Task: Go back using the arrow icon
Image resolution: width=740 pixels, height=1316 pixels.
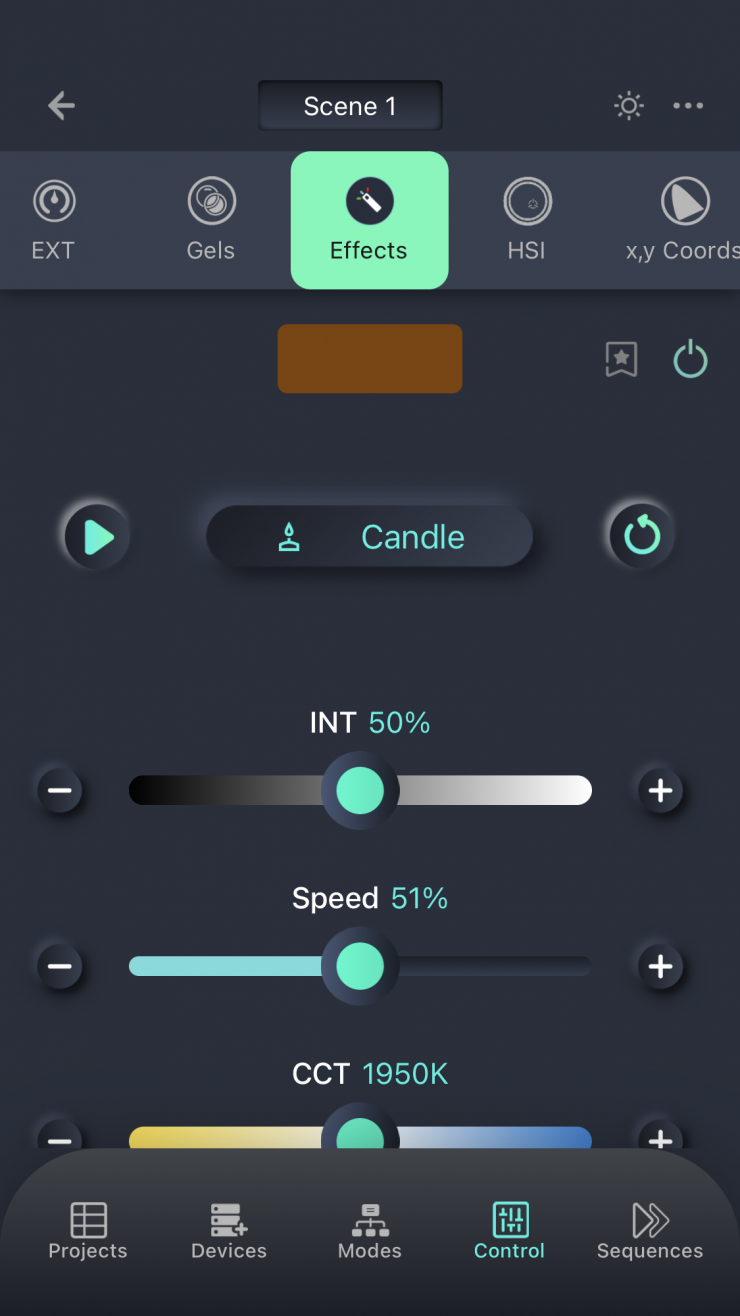Action: coord(62,106)
